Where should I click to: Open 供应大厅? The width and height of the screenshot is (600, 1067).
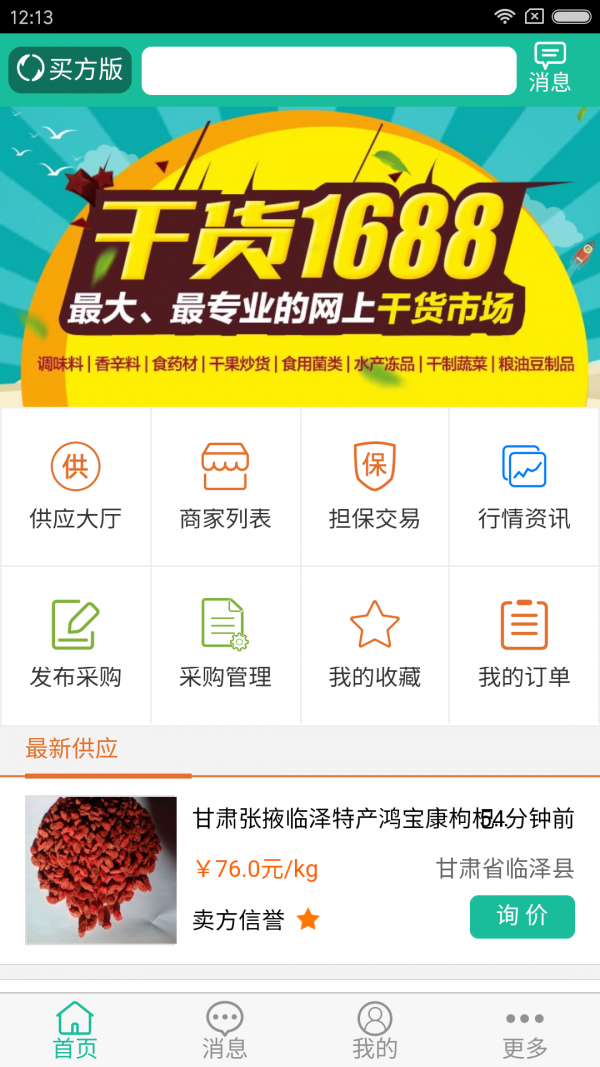click(x=76, y=487)
